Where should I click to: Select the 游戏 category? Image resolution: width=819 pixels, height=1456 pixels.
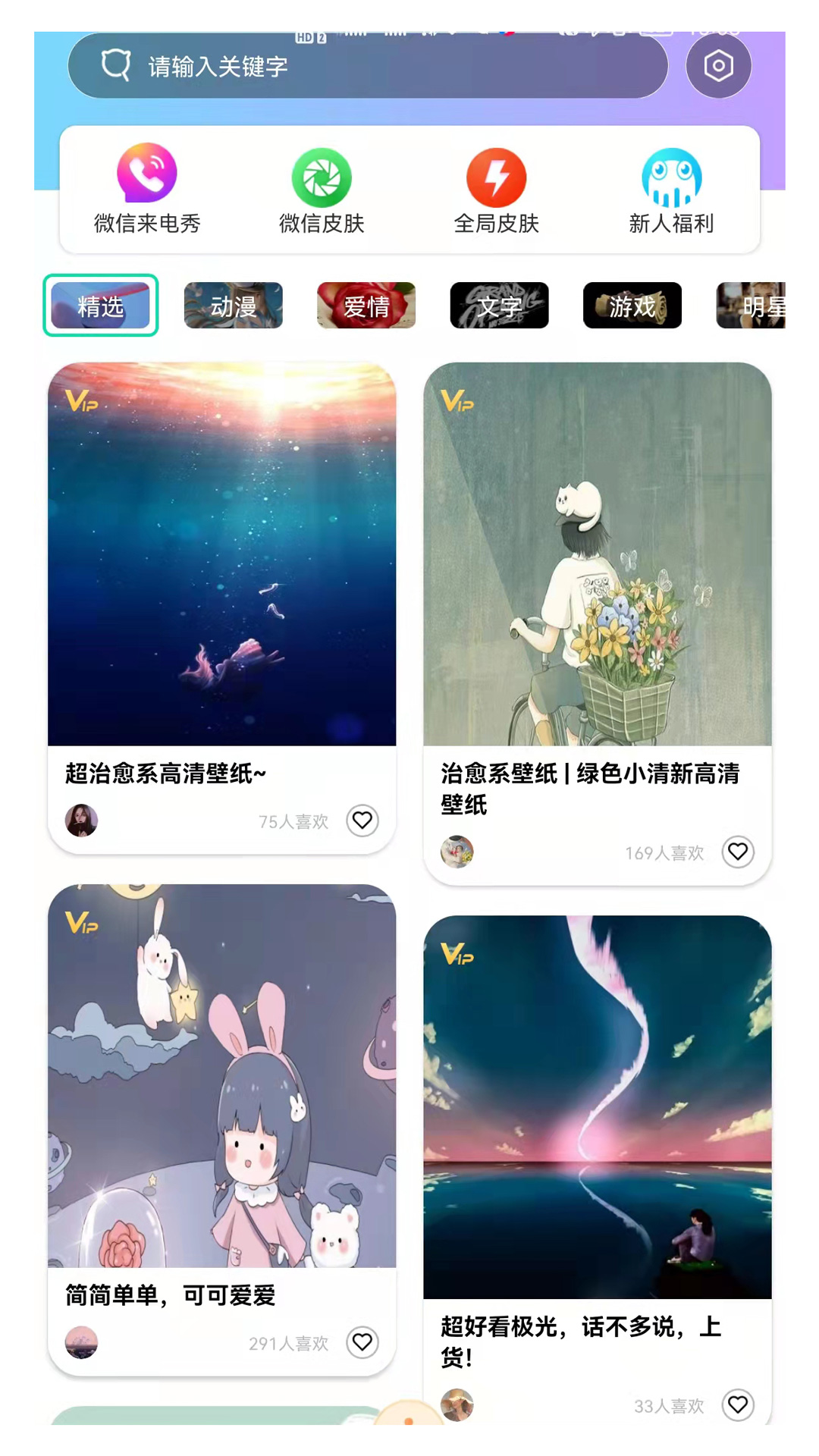point(632,306)
